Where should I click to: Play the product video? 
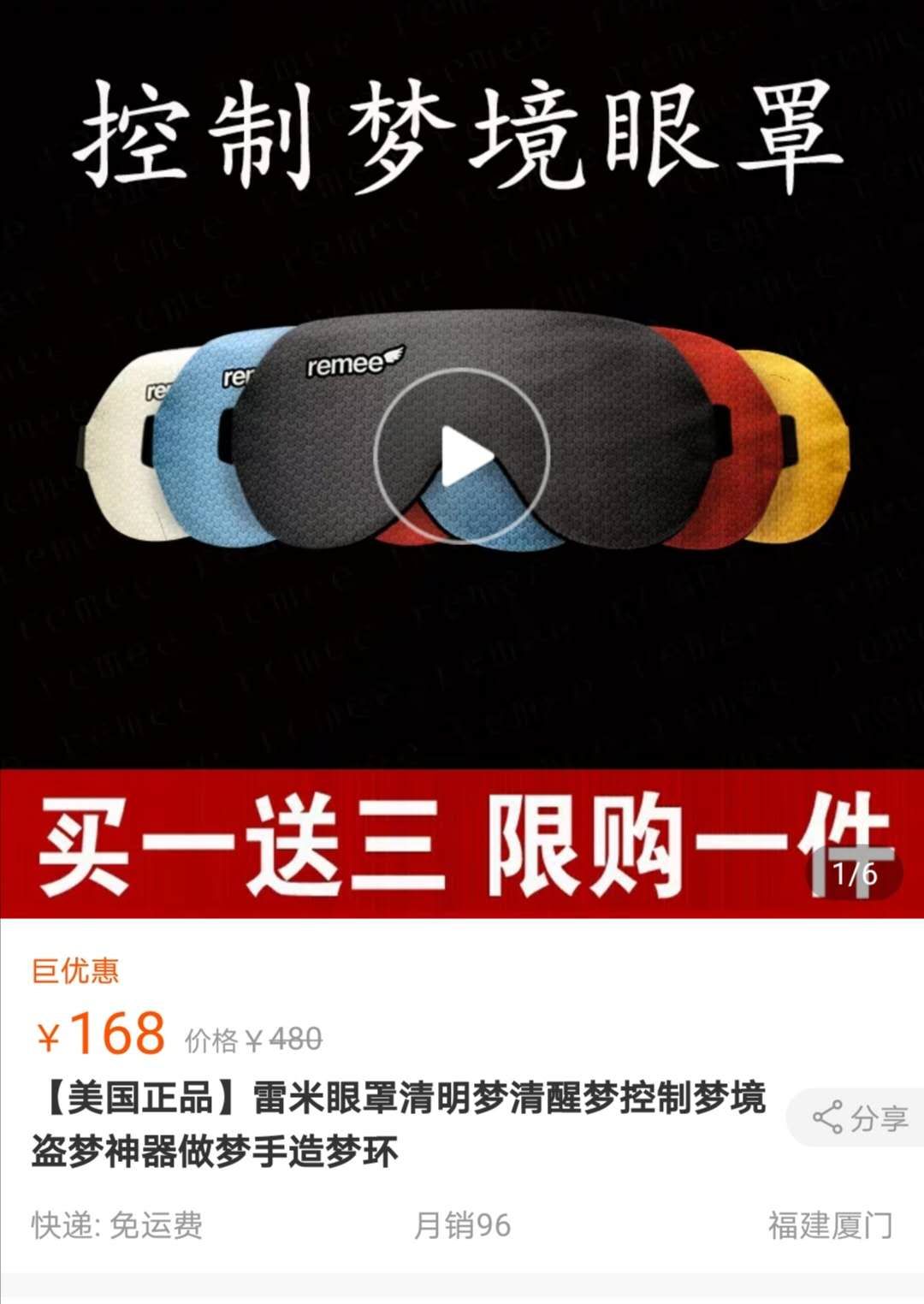pyautogui.click(x=461, y=456)
